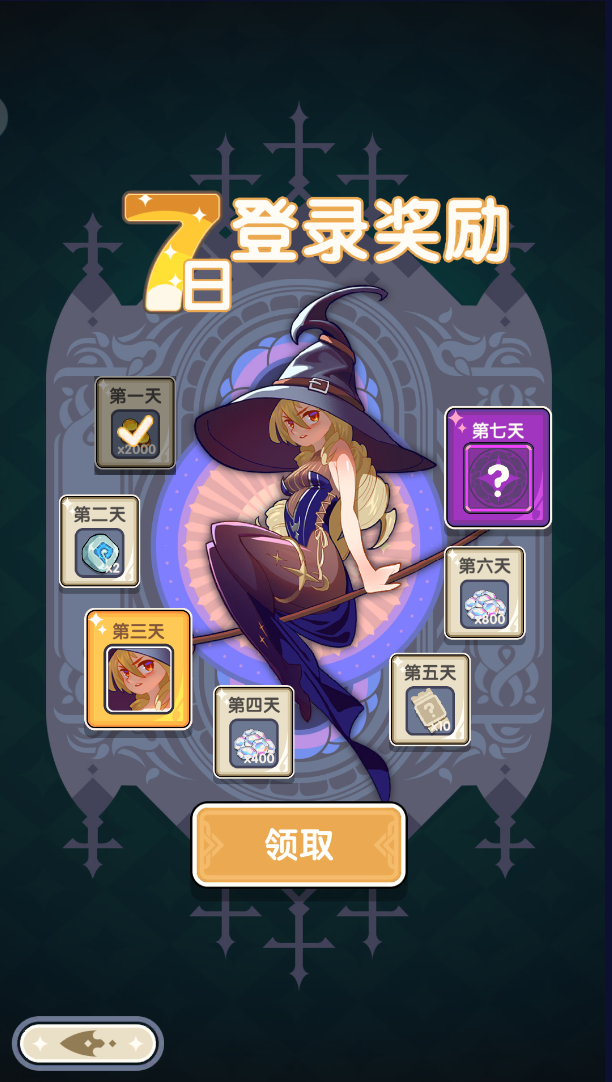
Task: Check the 第四天 x400 gems reward
Action: click(254, 732)
